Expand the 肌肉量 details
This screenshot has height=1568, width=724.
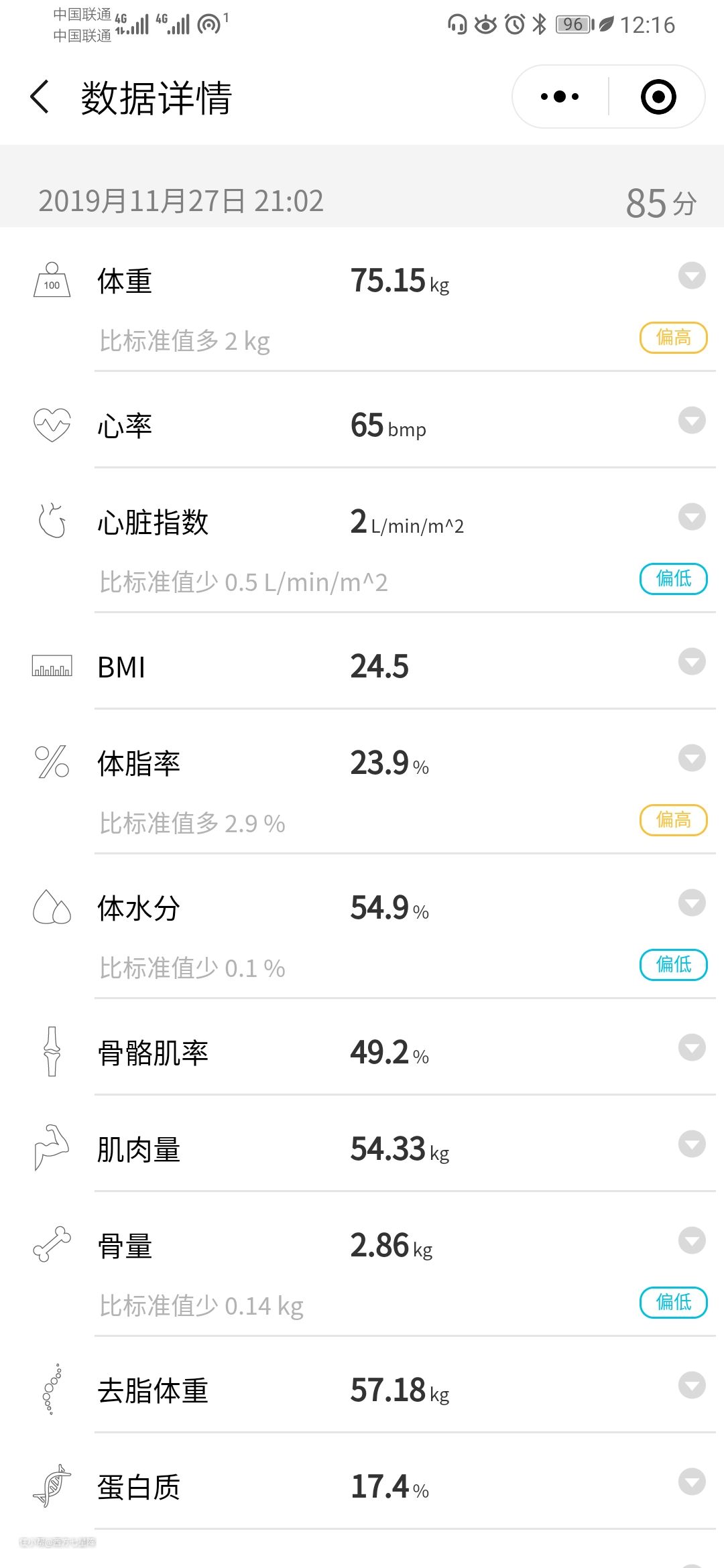click(692, 1144)
